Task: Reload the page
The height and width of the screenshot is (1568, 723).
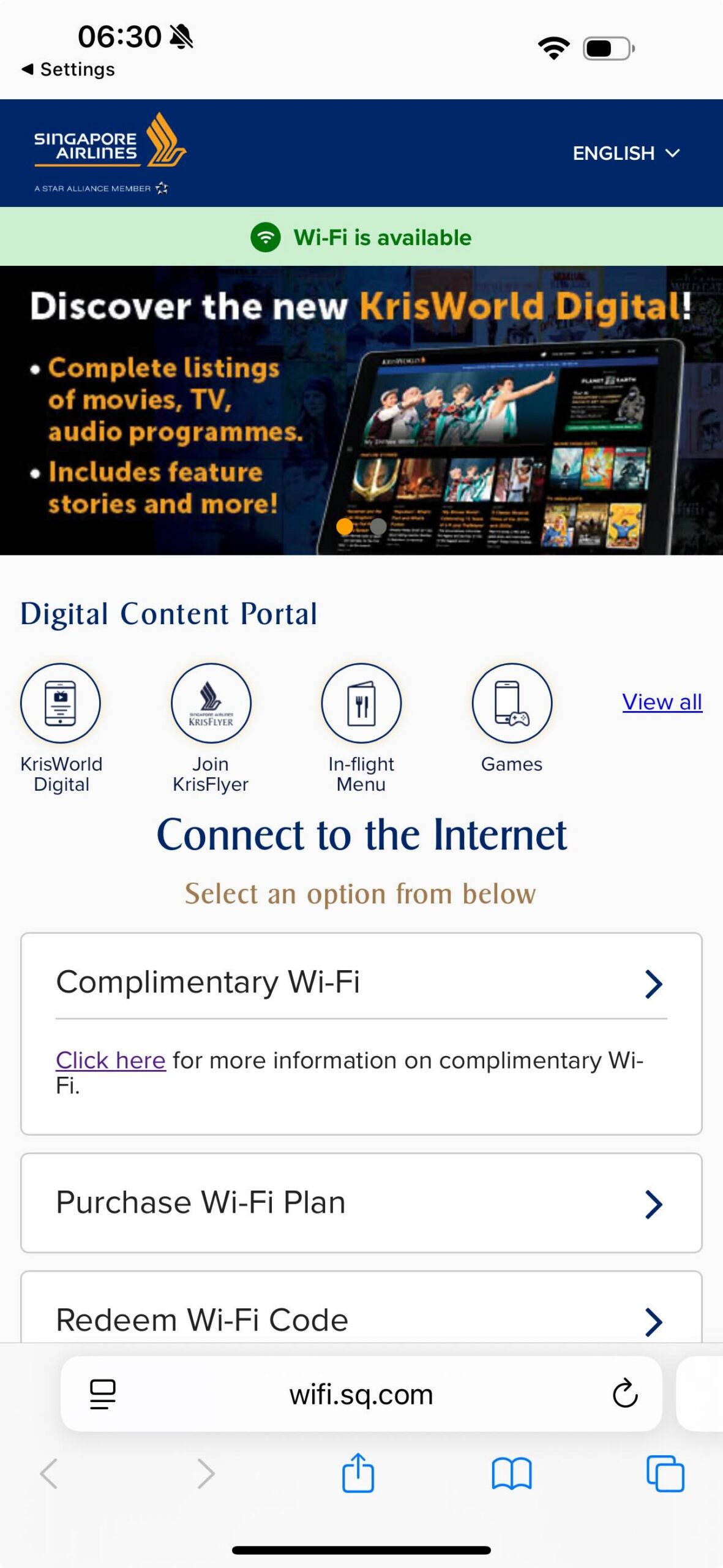Action: [x=625, y=1394]
